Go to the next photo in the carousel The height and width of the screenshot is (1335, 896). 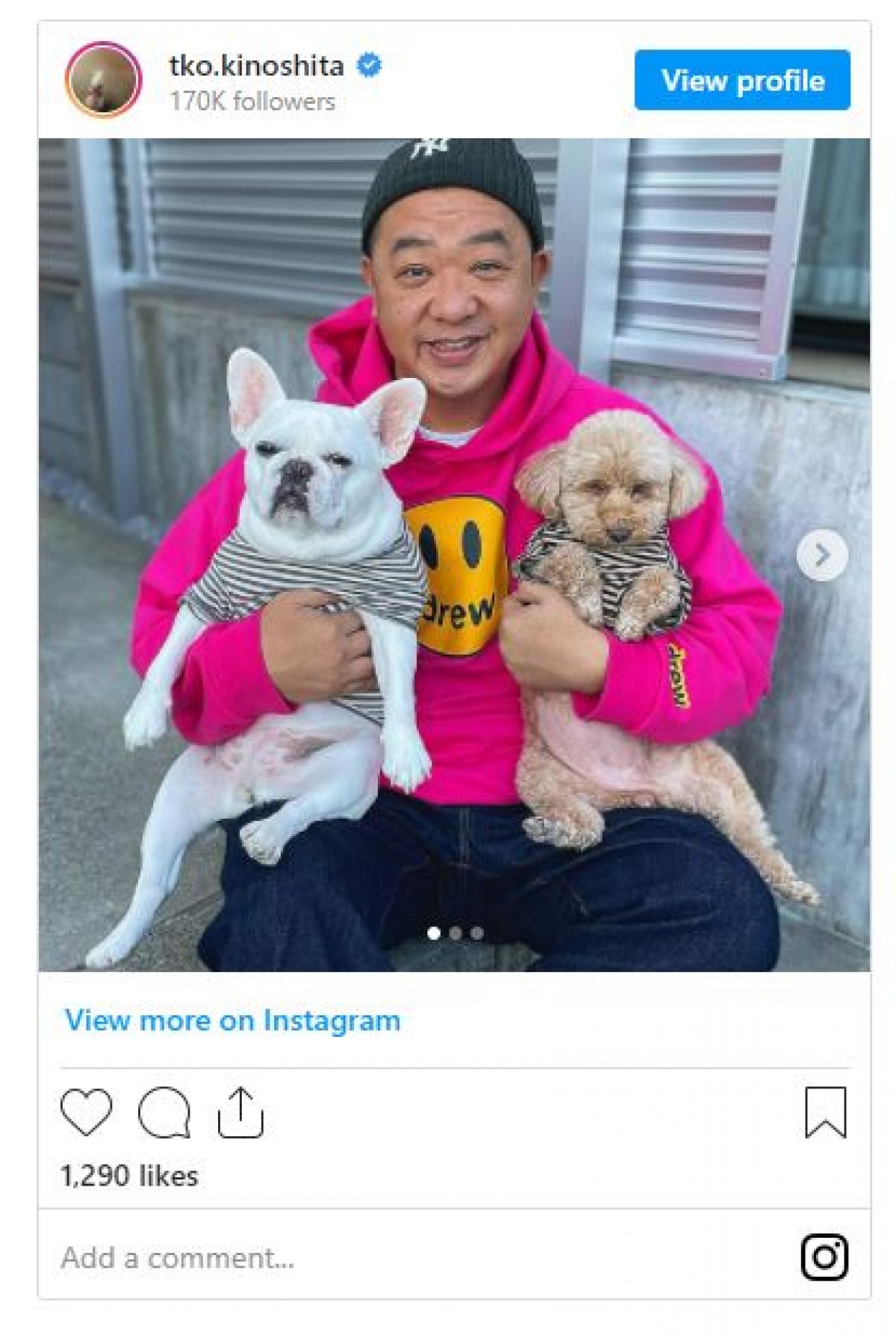click(821, 555)
